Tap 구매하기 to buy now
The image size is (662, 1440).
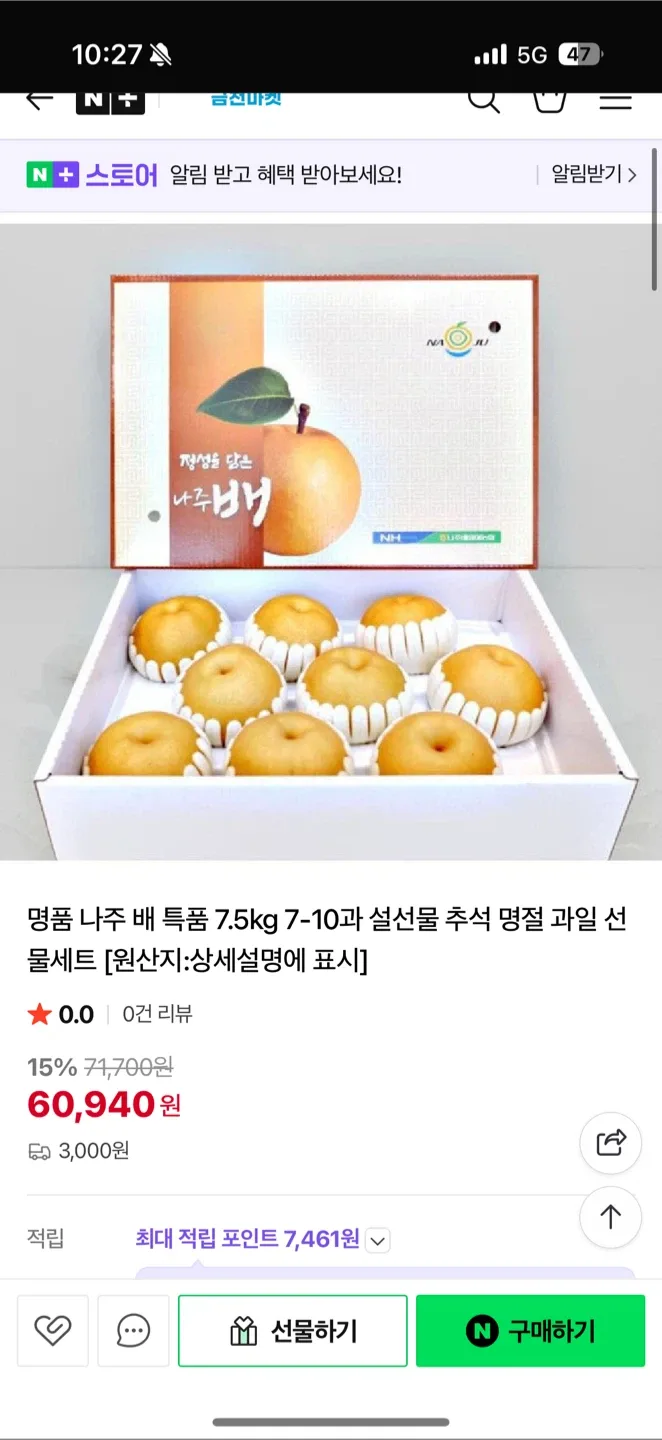pyautogui.click(x=530, y=1330)
